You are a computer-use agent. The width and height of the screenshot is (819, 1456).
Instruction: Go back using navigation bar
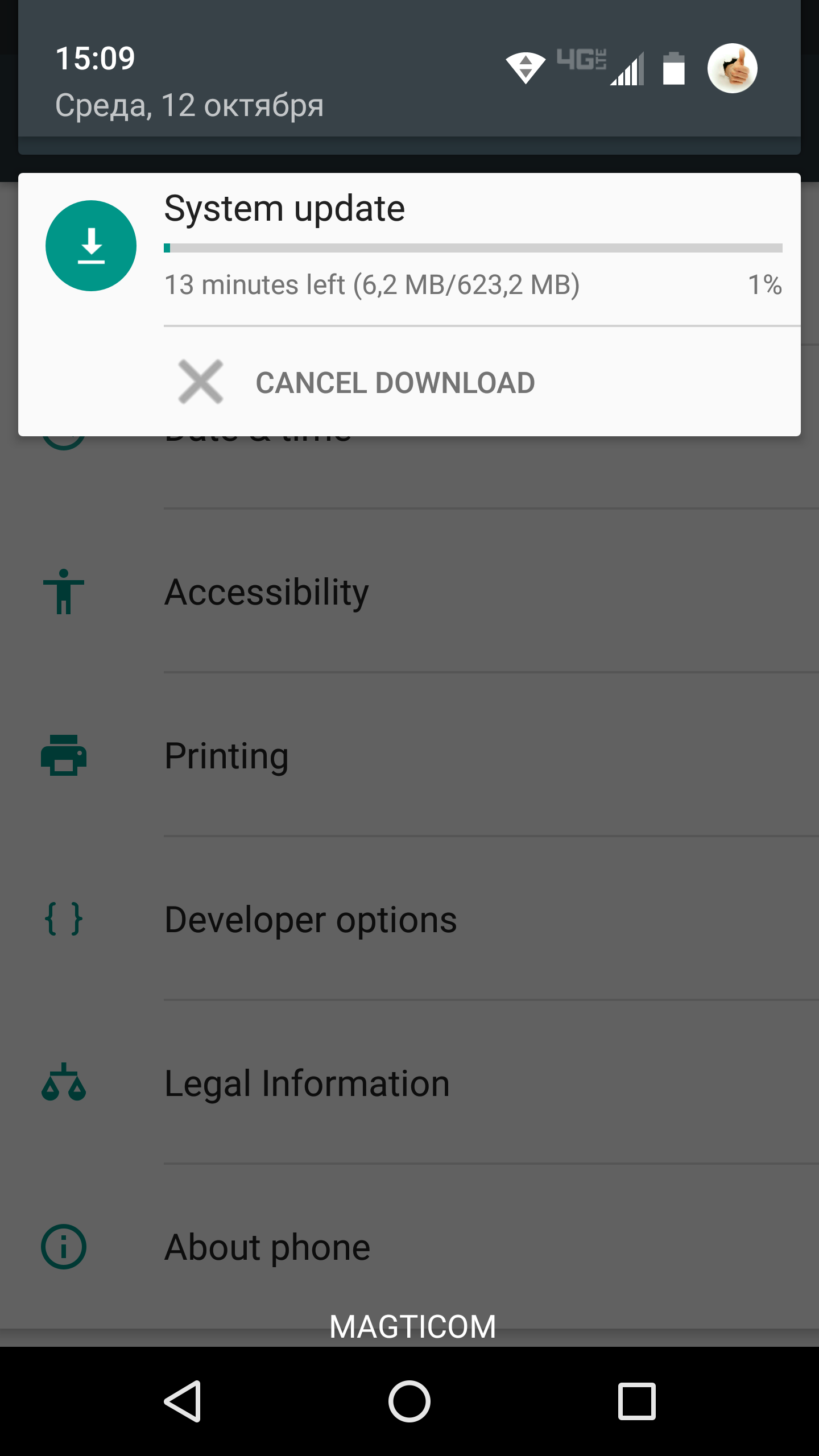[x=182, y=1401]
